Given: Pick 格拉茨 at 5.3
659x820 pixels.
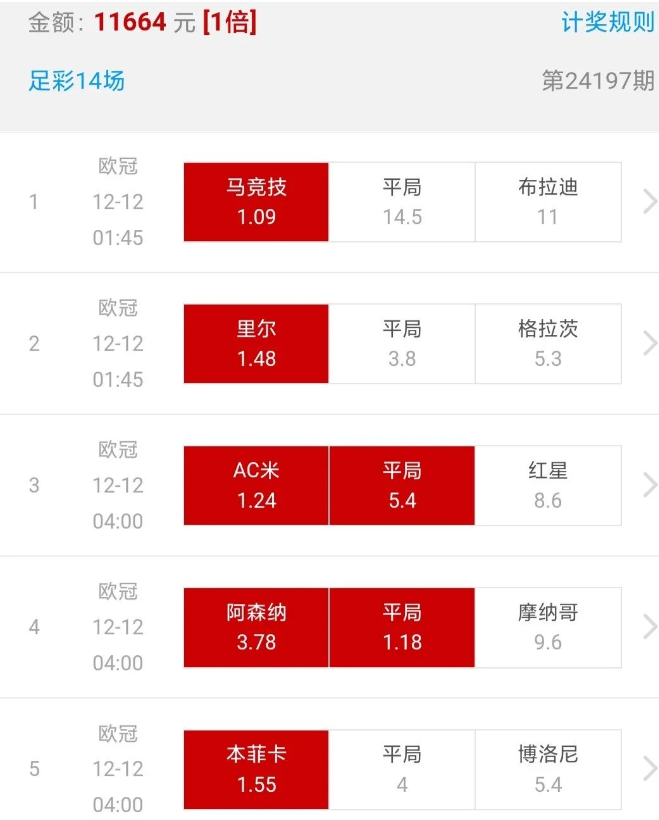Looking at the screenshot, I should coord(548,344).
